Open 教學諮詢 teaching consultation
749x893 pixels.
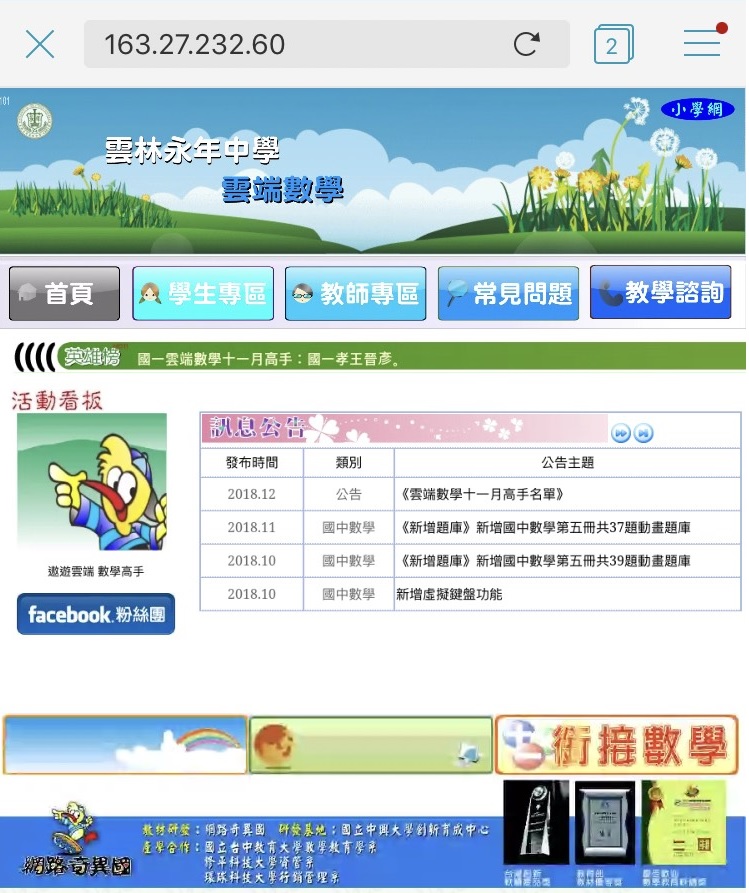click(x=660, y=292)
